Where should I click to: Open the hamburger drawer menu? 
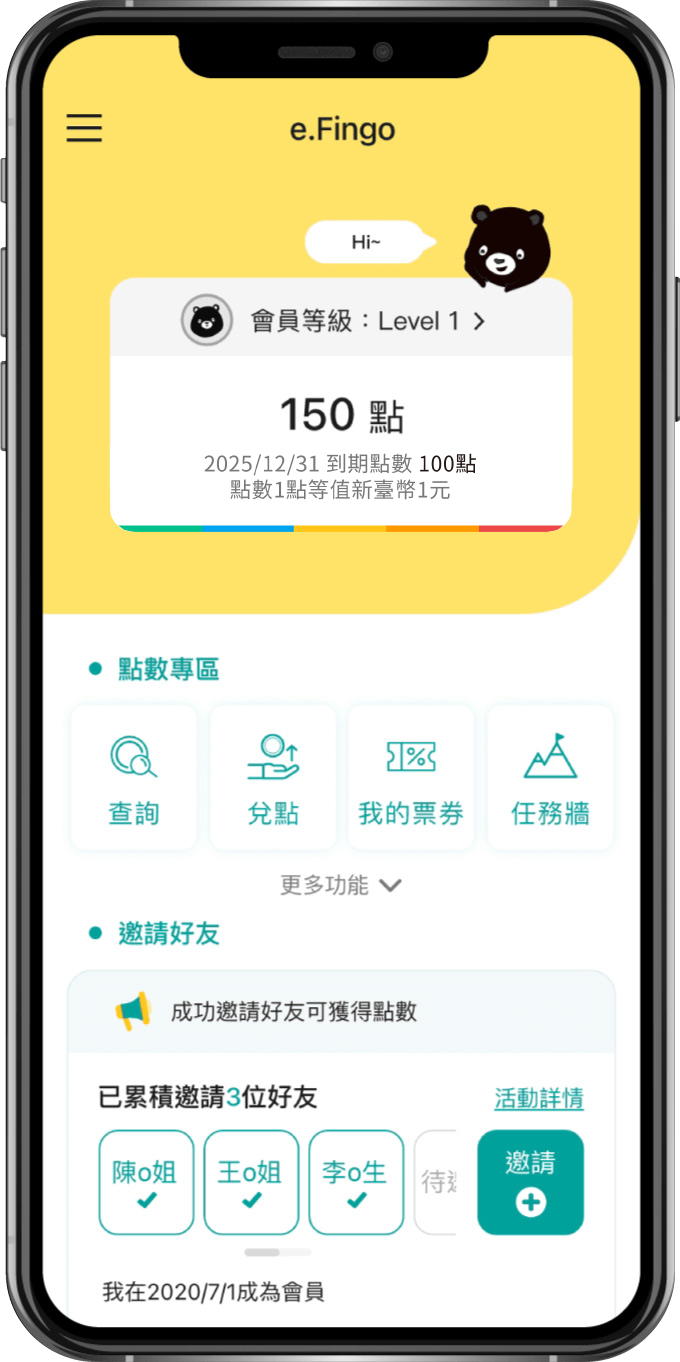(x=85, y=128)
